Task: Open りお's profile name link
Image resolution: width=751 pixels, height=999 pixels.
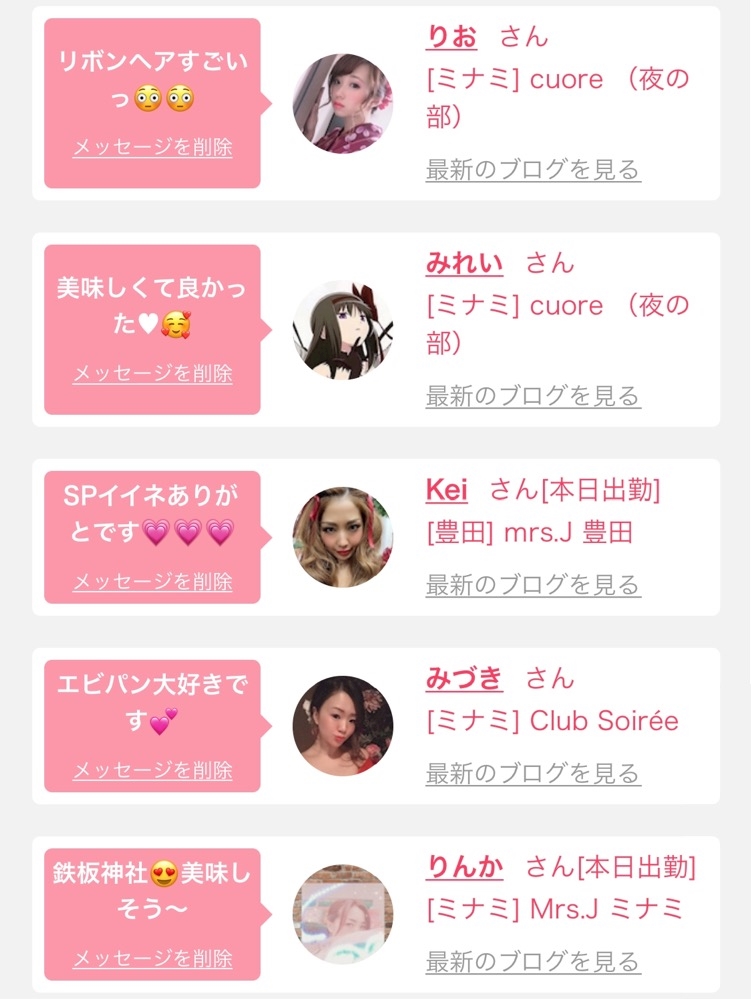Action: [x=452, y=37]
